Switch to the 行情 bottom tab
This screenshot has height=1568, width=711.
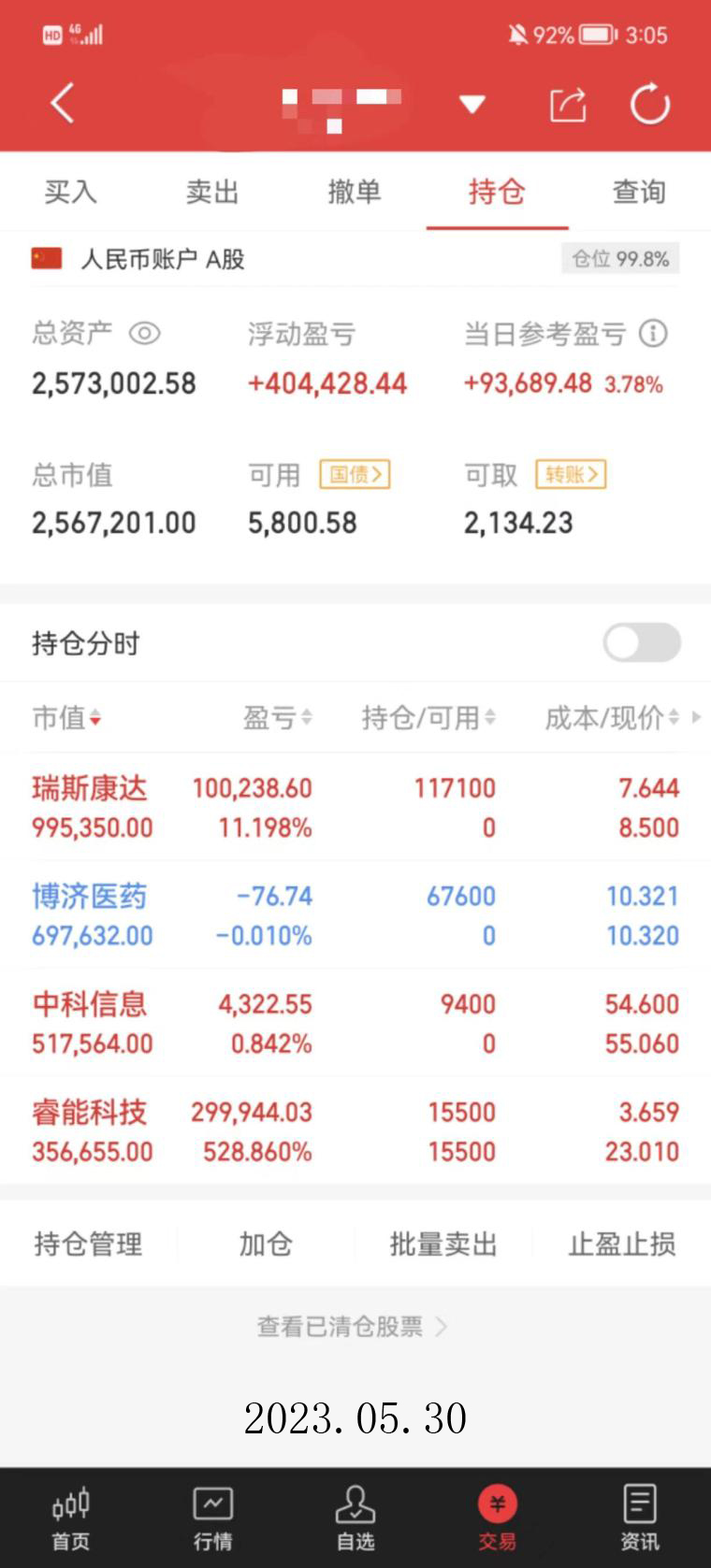tap(212, 1517)
